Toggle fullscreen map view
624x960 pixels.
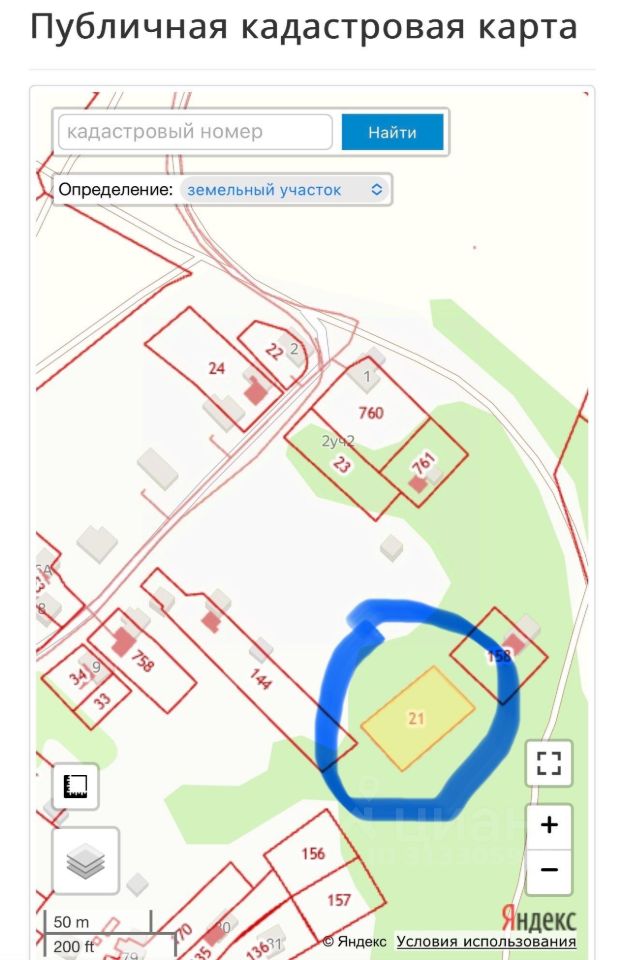(548, 763)
